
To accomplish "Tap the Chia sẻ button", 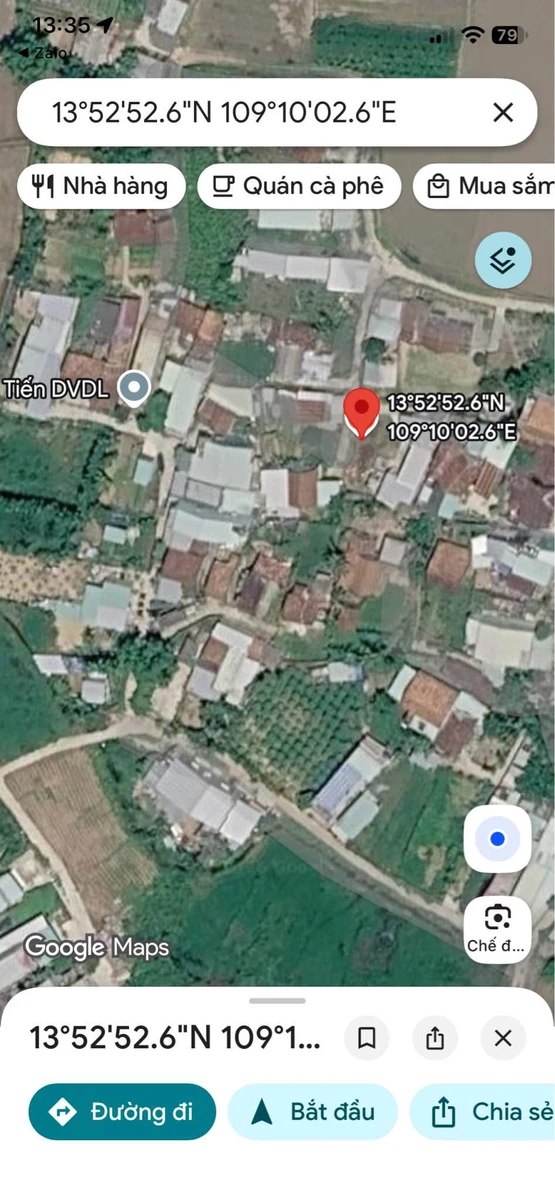I will coord(483,1112).
